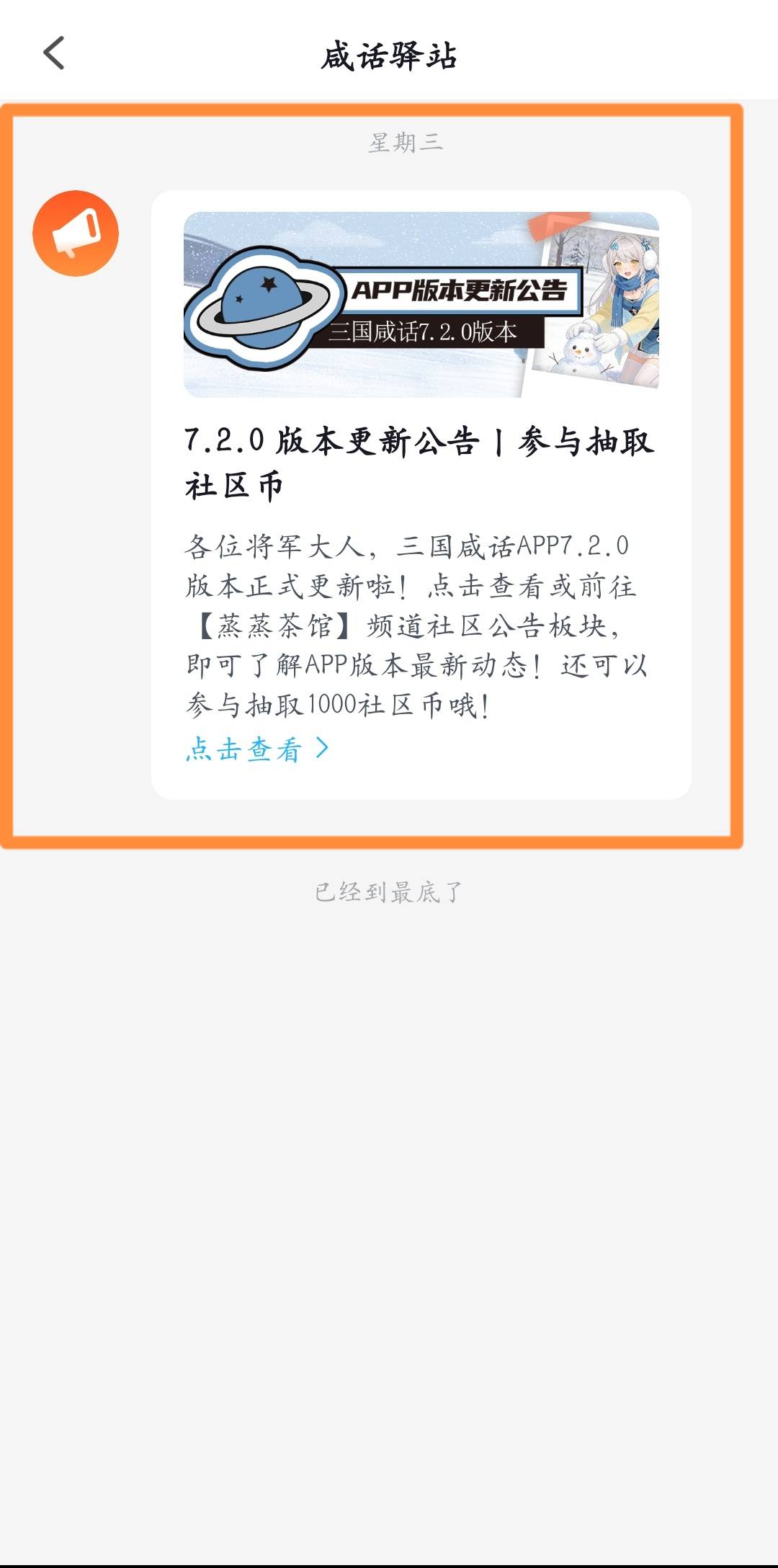
Task: Go back from 咸话驿站
Action: pyautogui.click(x=54, y=53)
